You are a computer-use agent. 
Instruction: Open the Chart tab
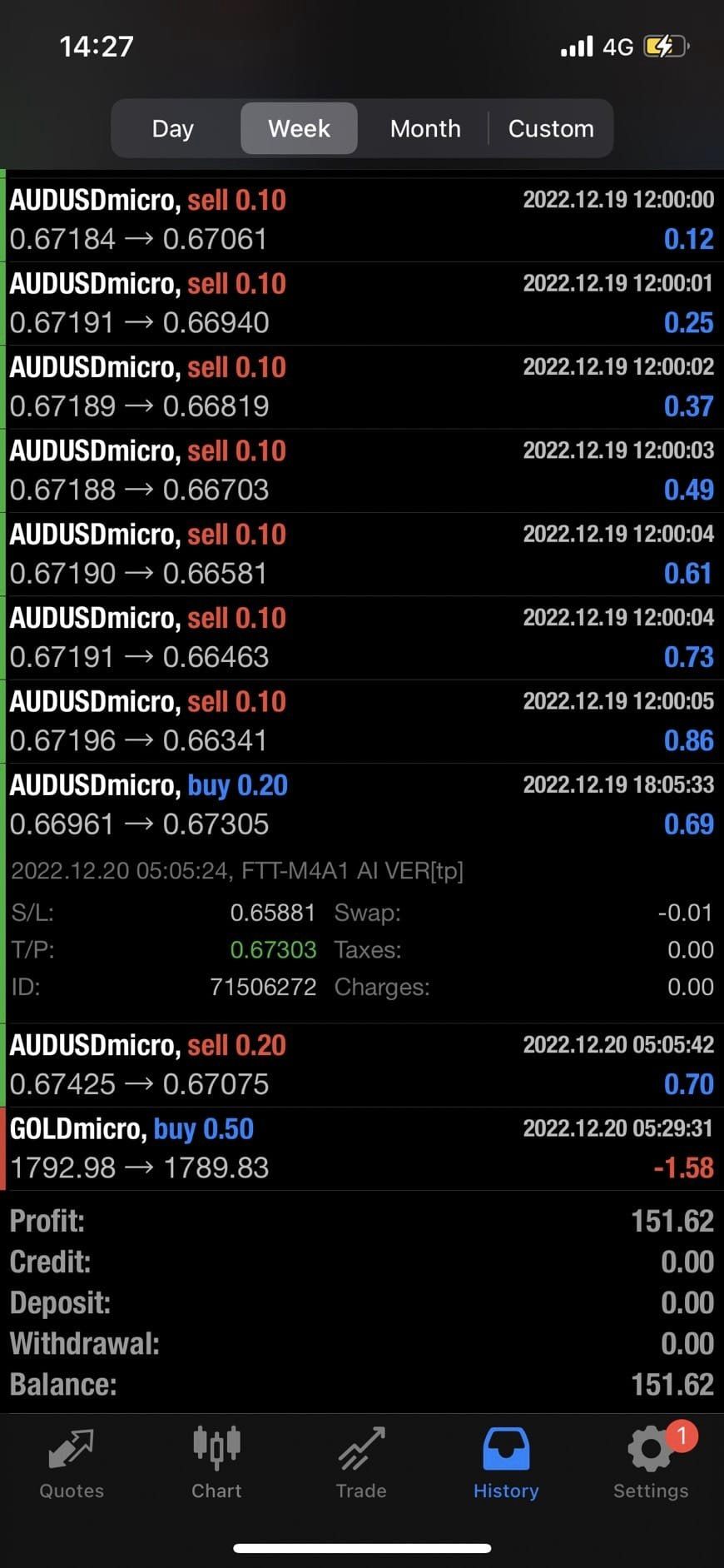click(216, 1463)
